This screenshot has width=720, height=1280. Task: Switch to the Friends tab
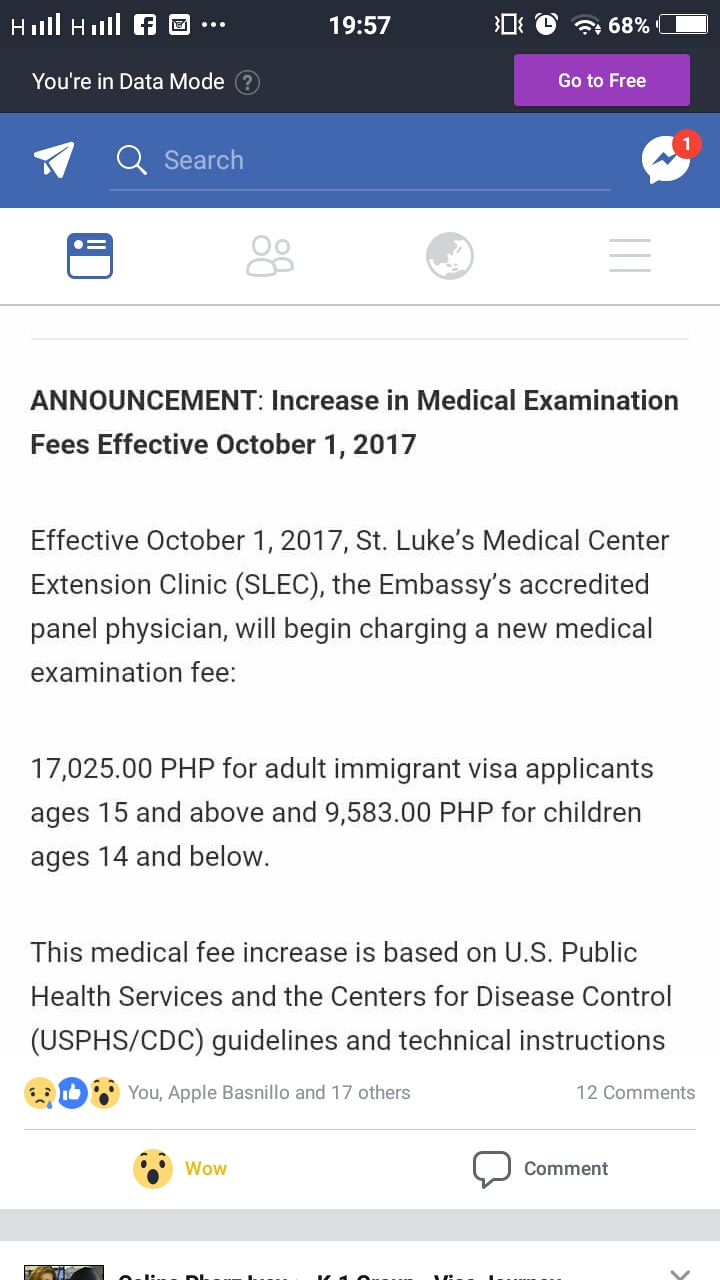tap(270, 256)
